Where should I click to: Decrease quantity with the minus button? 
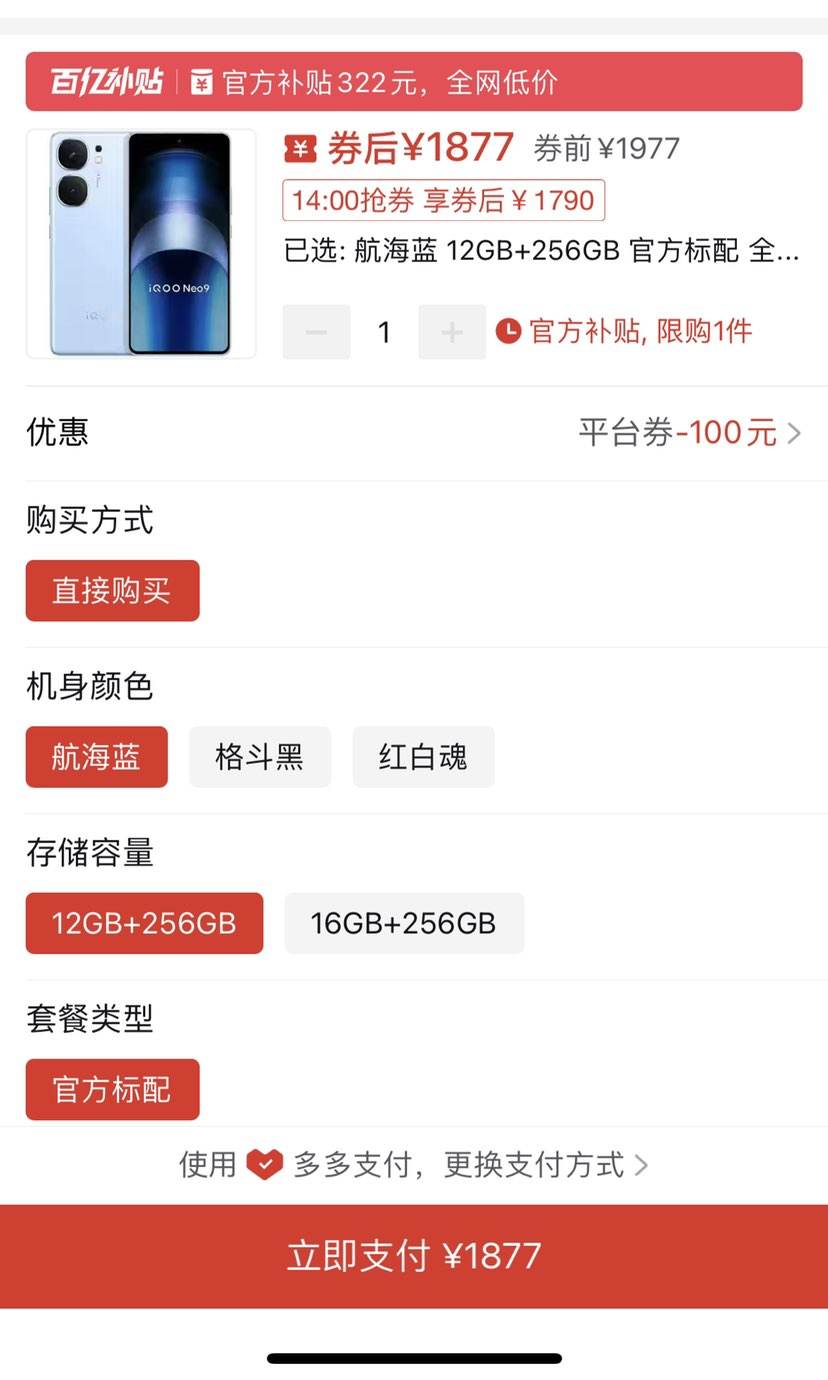click(317, 332)
